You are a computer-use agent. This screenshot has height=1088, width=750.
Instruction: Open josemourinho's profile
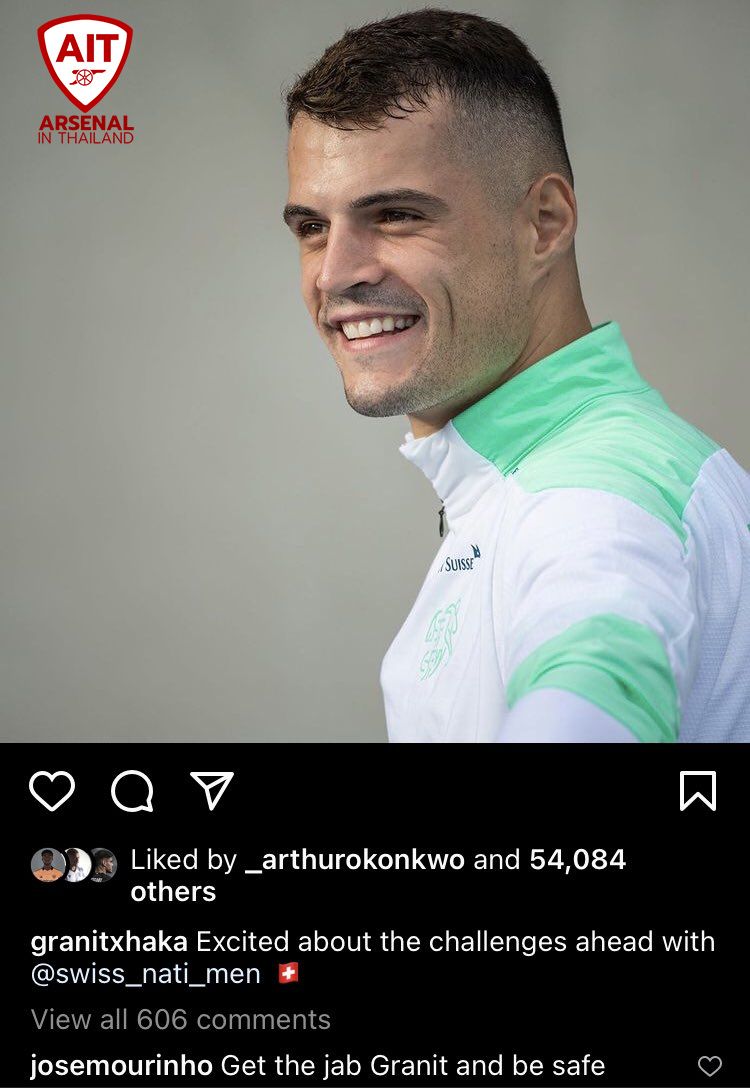pos(121,1065)
